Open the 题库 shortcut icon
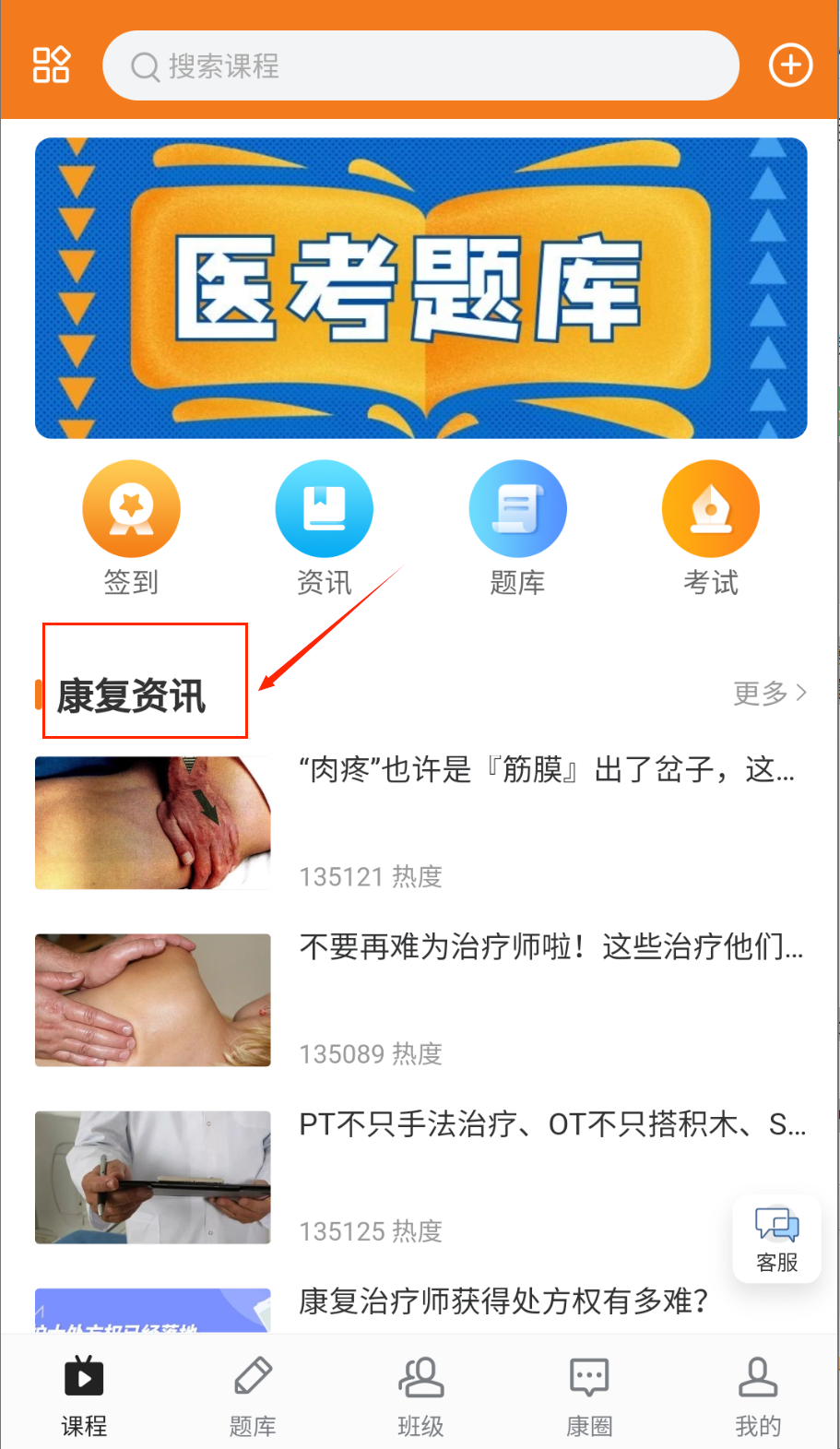The image size is (840, 1449). [517, 509]
